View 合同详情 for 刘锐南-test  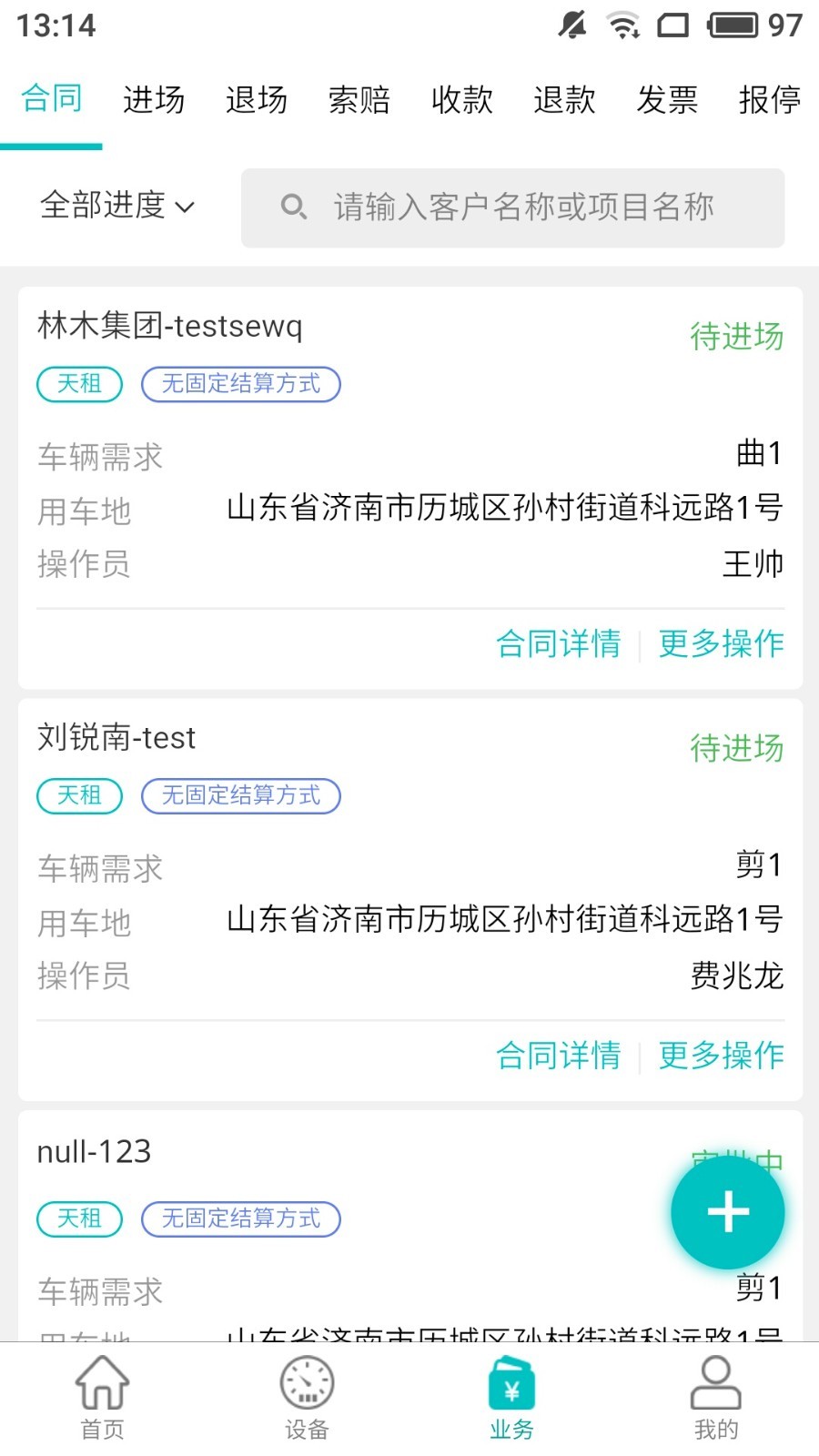coord(558,1056)
